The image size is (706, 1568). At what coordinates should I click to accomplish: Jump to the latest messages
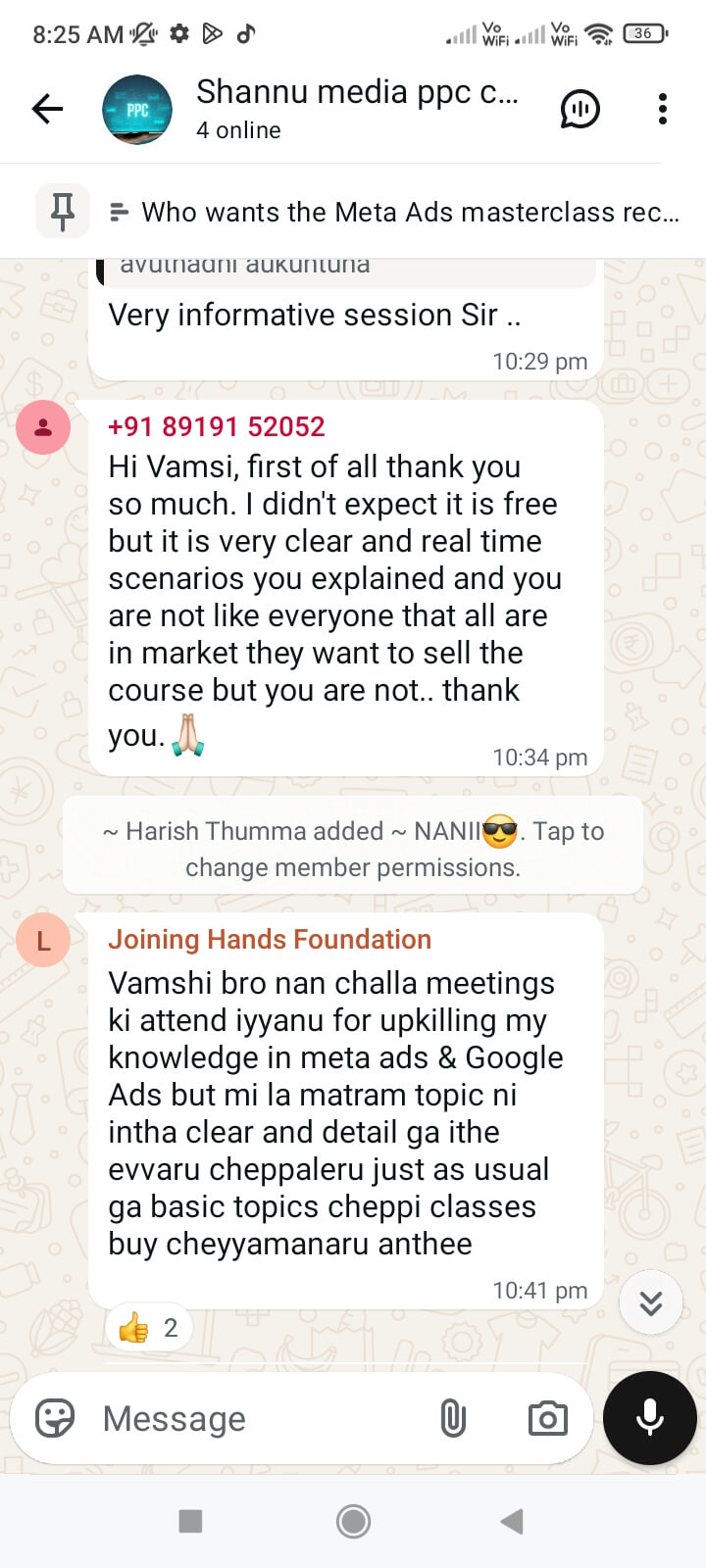650,1302
